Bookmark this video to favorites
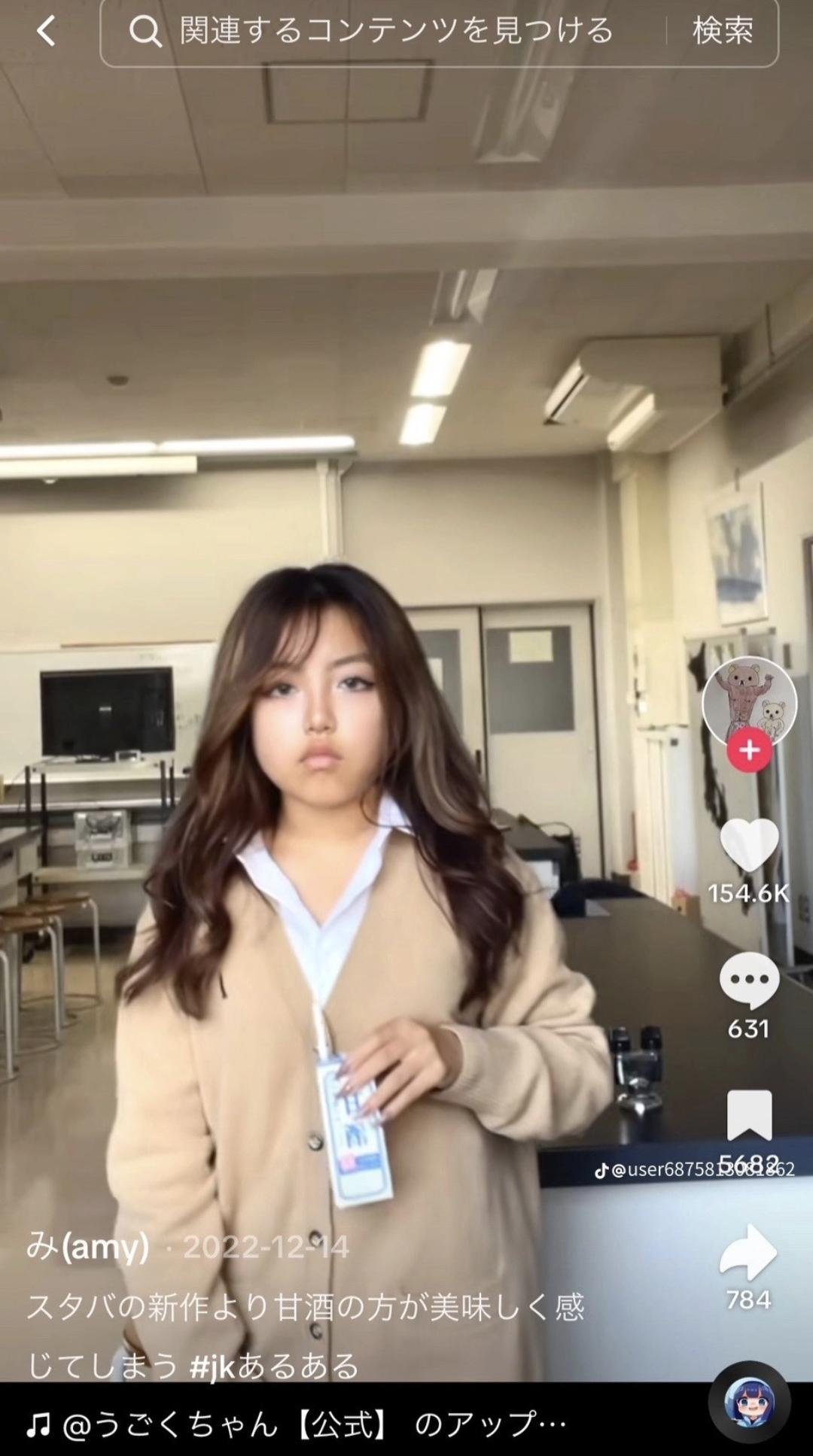Screen dimensions: 813x1456 [x=749, y=1115]
